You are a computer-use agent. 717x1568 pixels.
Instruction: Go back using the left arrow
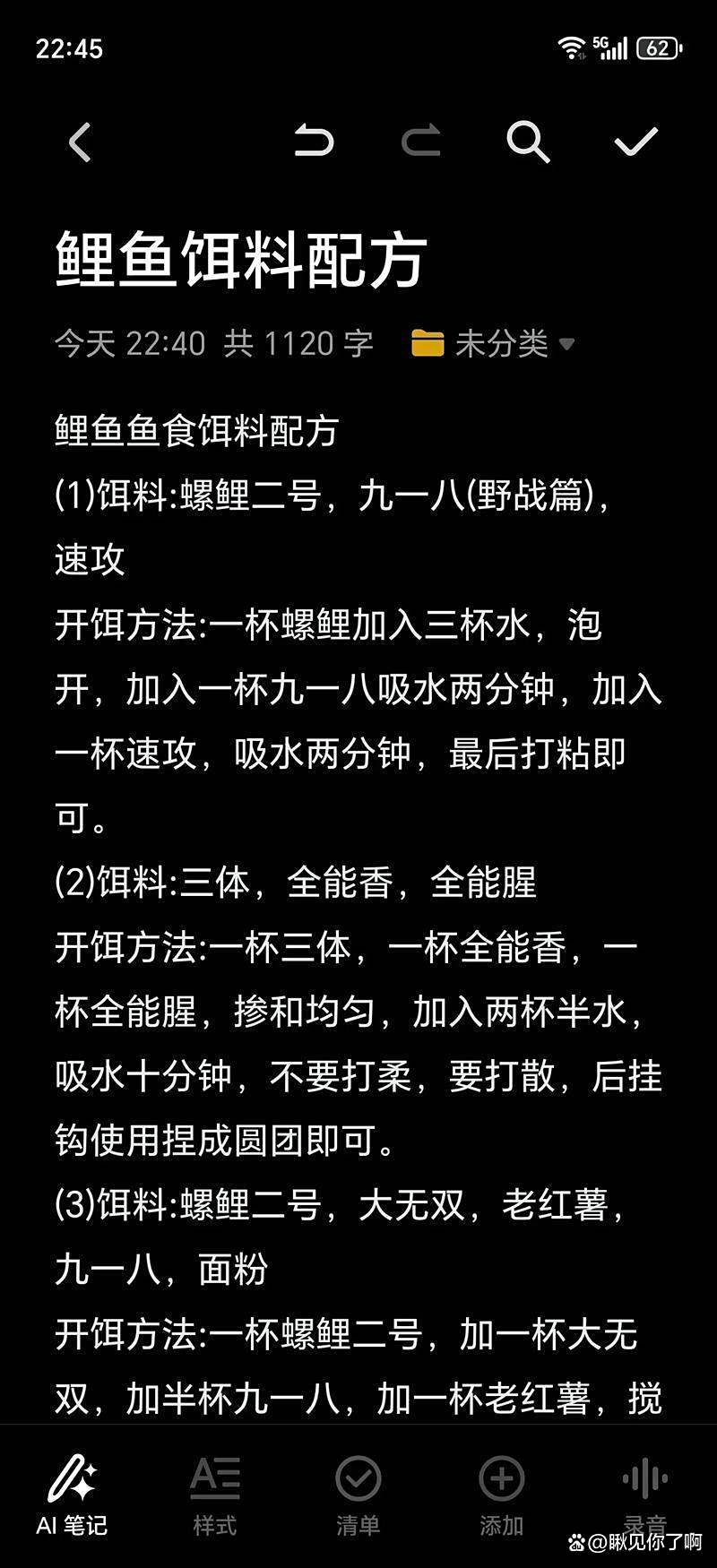click(x=80, y=141)
